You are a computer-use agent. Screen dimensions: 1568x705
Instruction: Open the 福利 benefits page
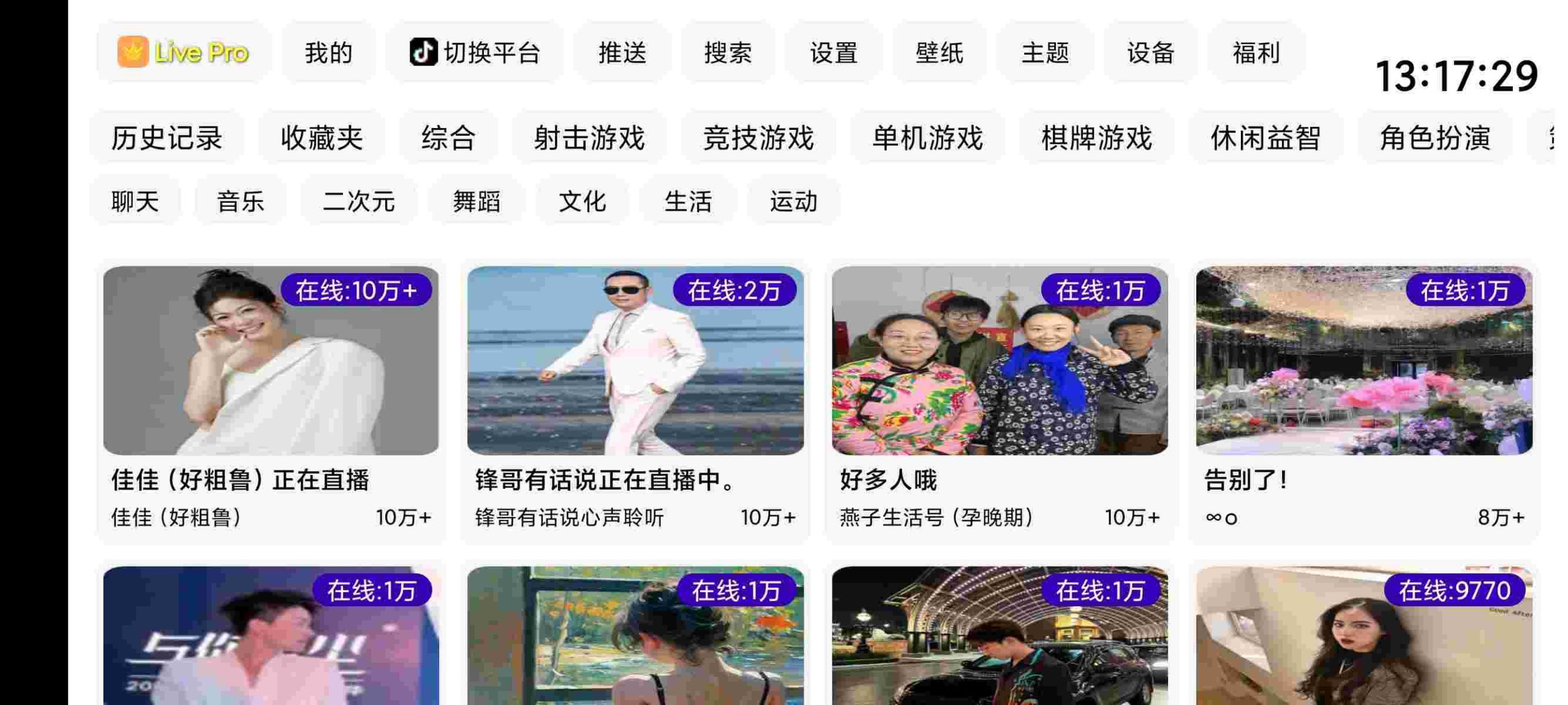(1256, 53)
